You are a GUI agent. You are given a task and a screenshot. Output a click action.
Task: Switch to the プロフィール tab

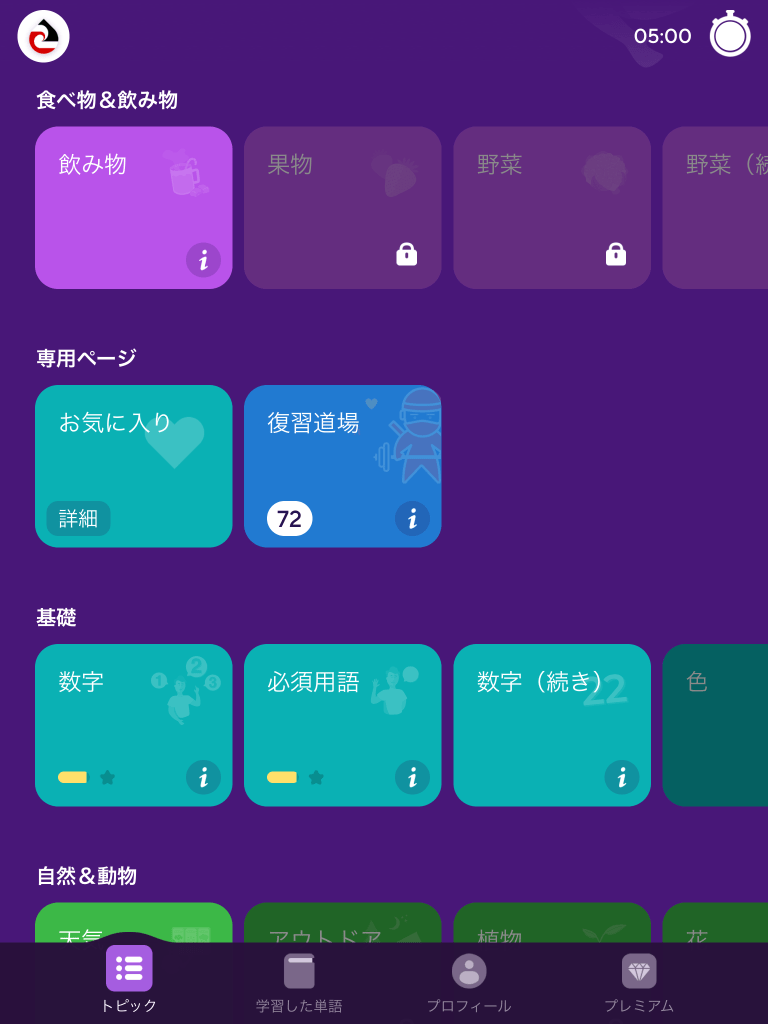(469, 983)
